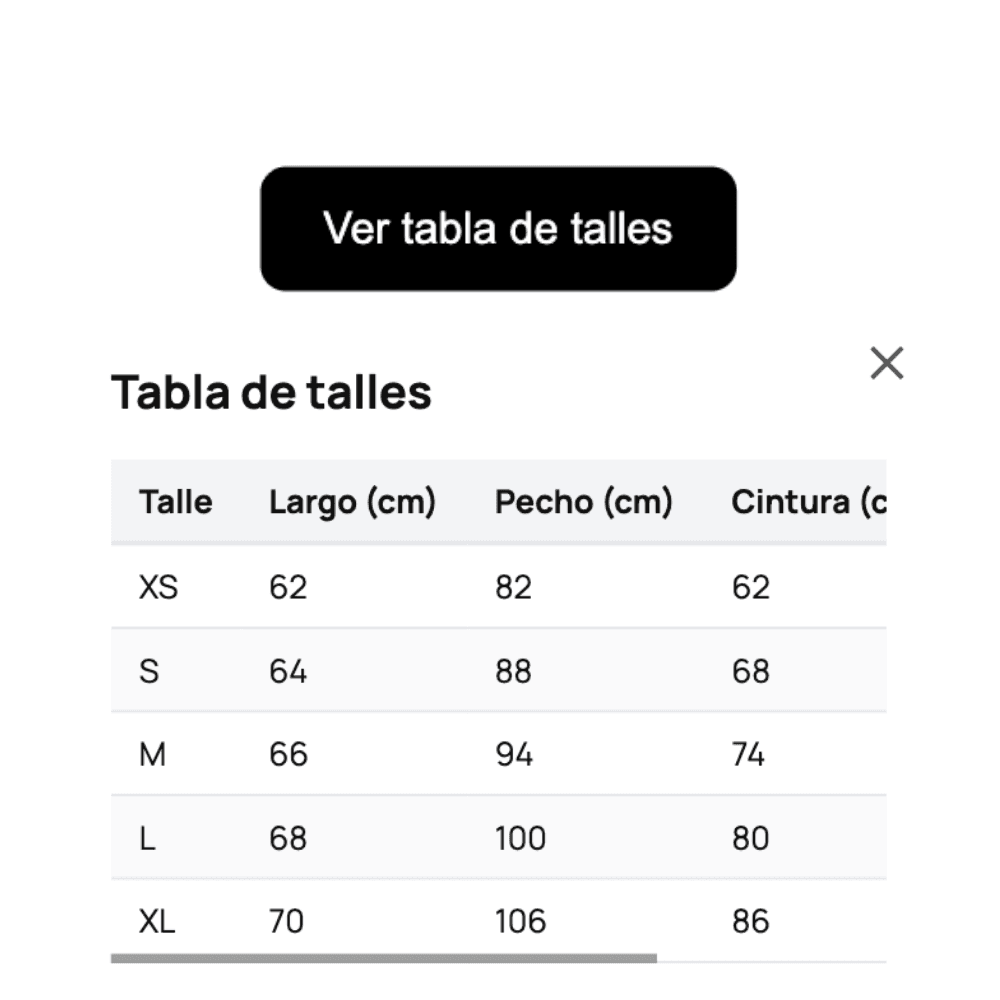The image size is (1000, 1000).
Task: Tap the Ver tabla de talles button
Action: coord(498,229)
